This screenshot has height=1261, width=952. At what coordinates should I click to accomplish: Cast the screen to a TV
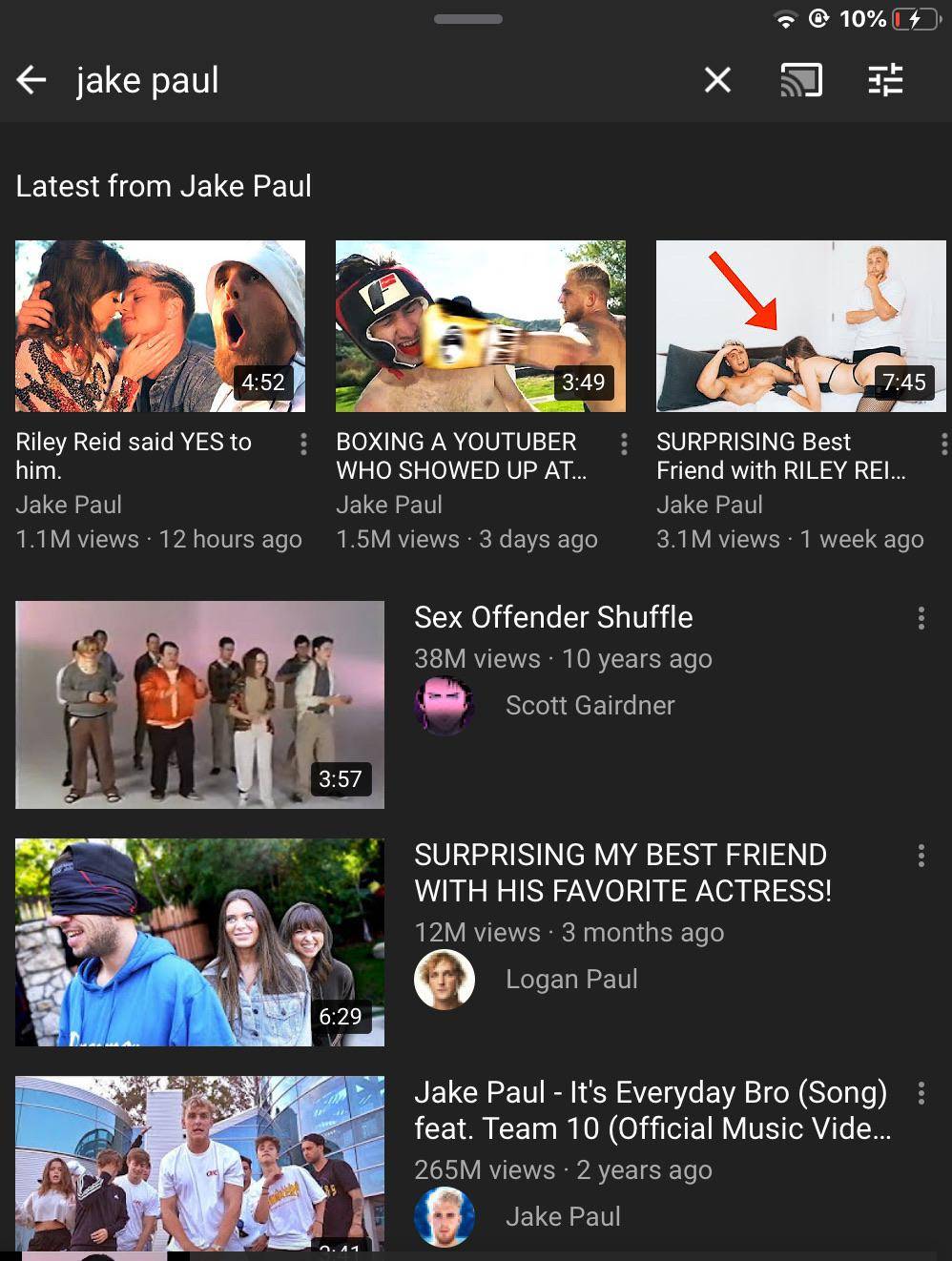point(800,80)
